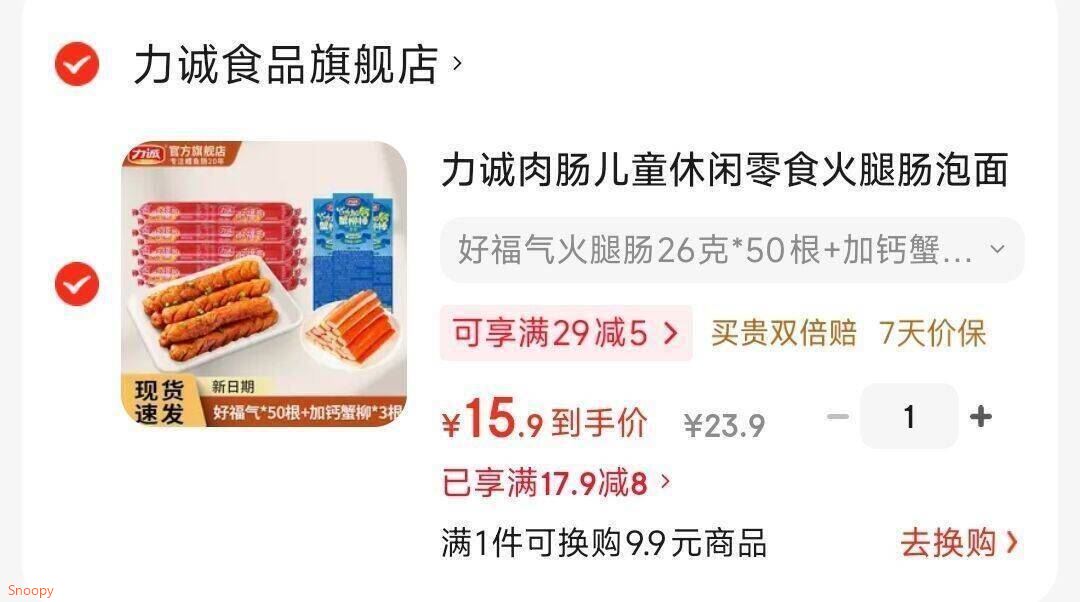This screenshot has height=602, width=1080.
Task: Open the 力诚肉肠 product image
Action: (264, 284)
